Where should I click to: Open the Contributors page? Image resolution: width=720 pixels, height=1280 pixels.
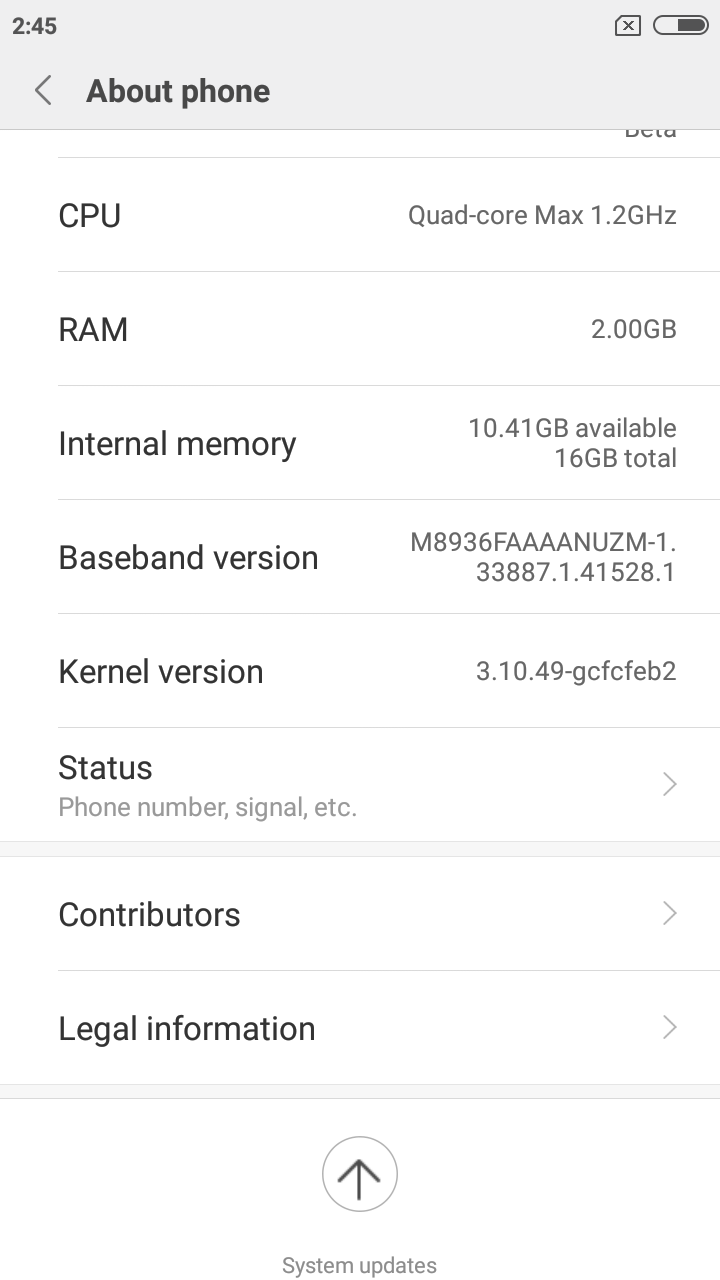(x=360, y=914)
